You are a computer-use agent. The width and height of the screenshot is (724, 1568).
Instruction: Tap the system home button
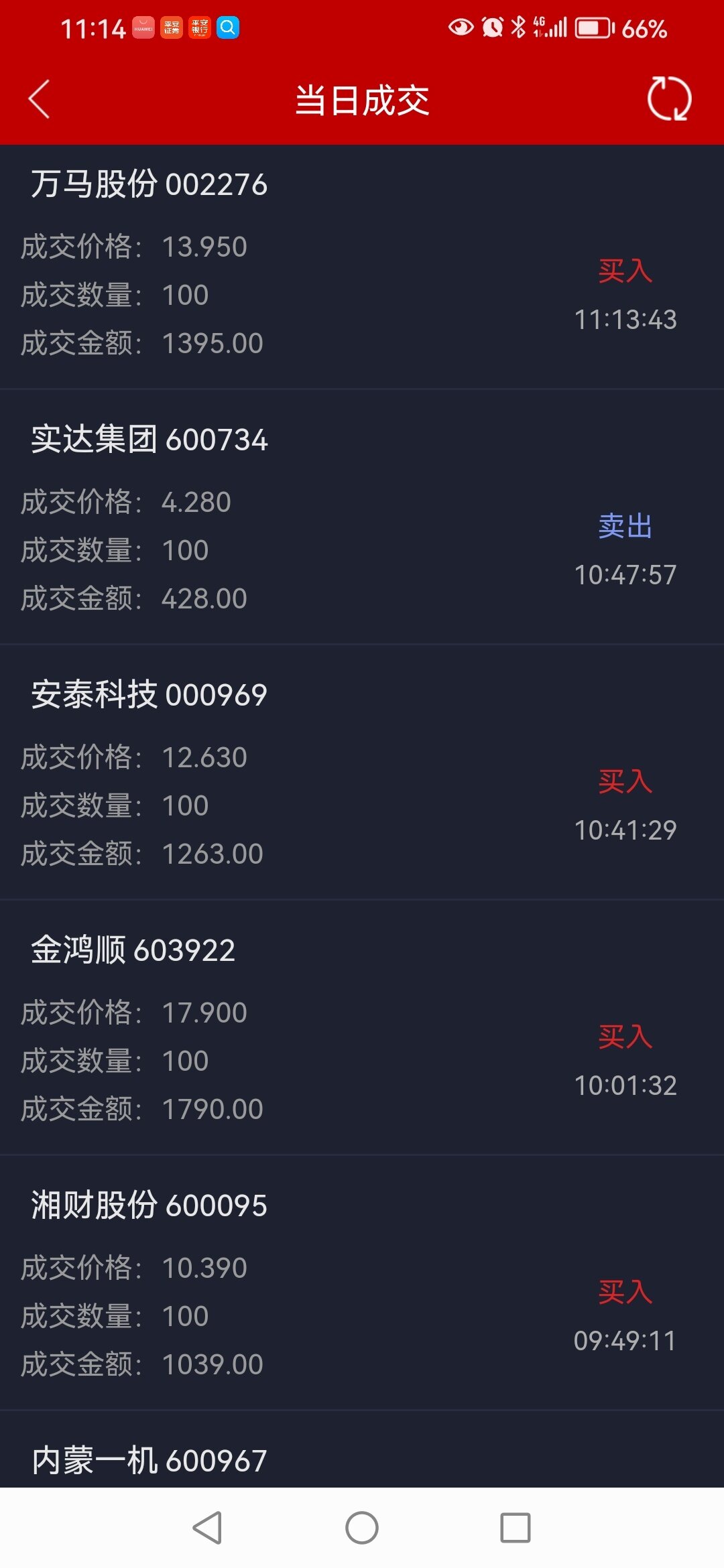(362, 1528)
